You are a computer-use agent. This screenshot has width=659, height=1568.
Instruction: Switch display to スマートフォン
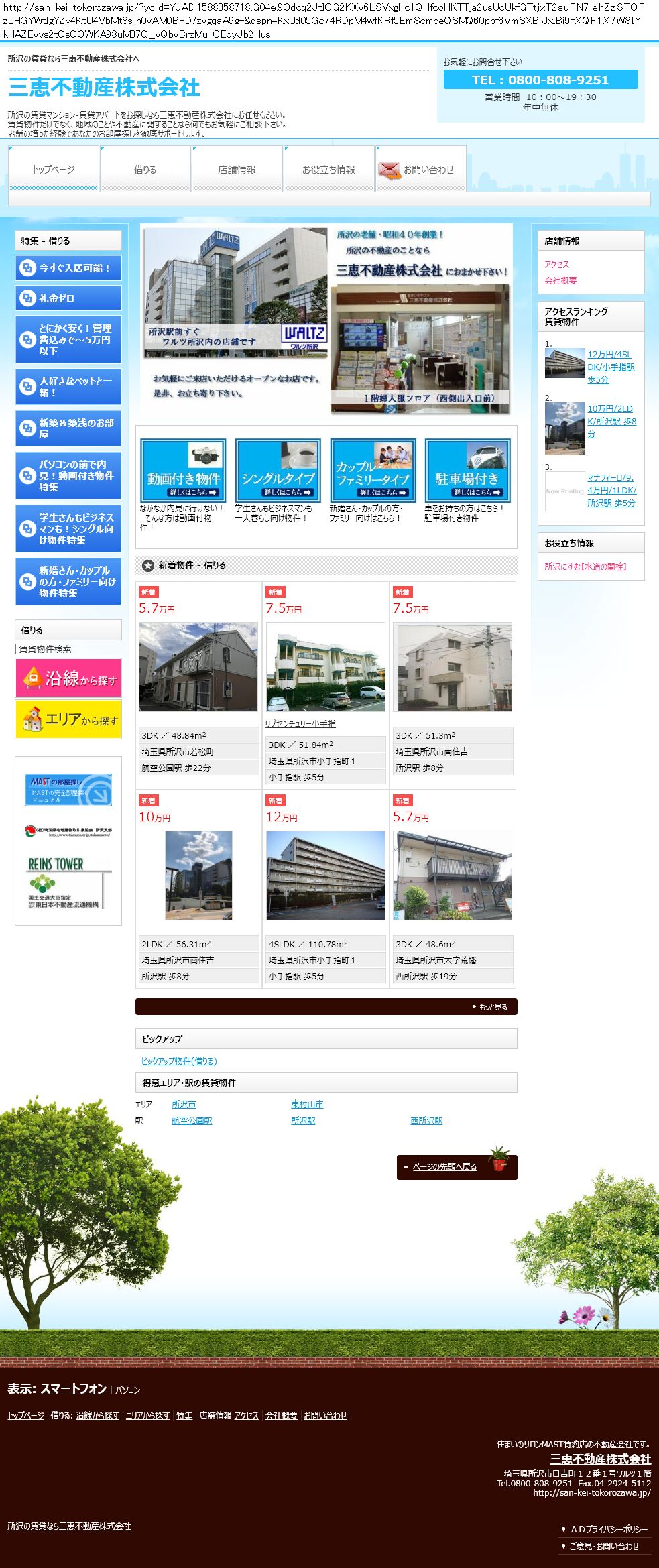(x=73, y=1388)
